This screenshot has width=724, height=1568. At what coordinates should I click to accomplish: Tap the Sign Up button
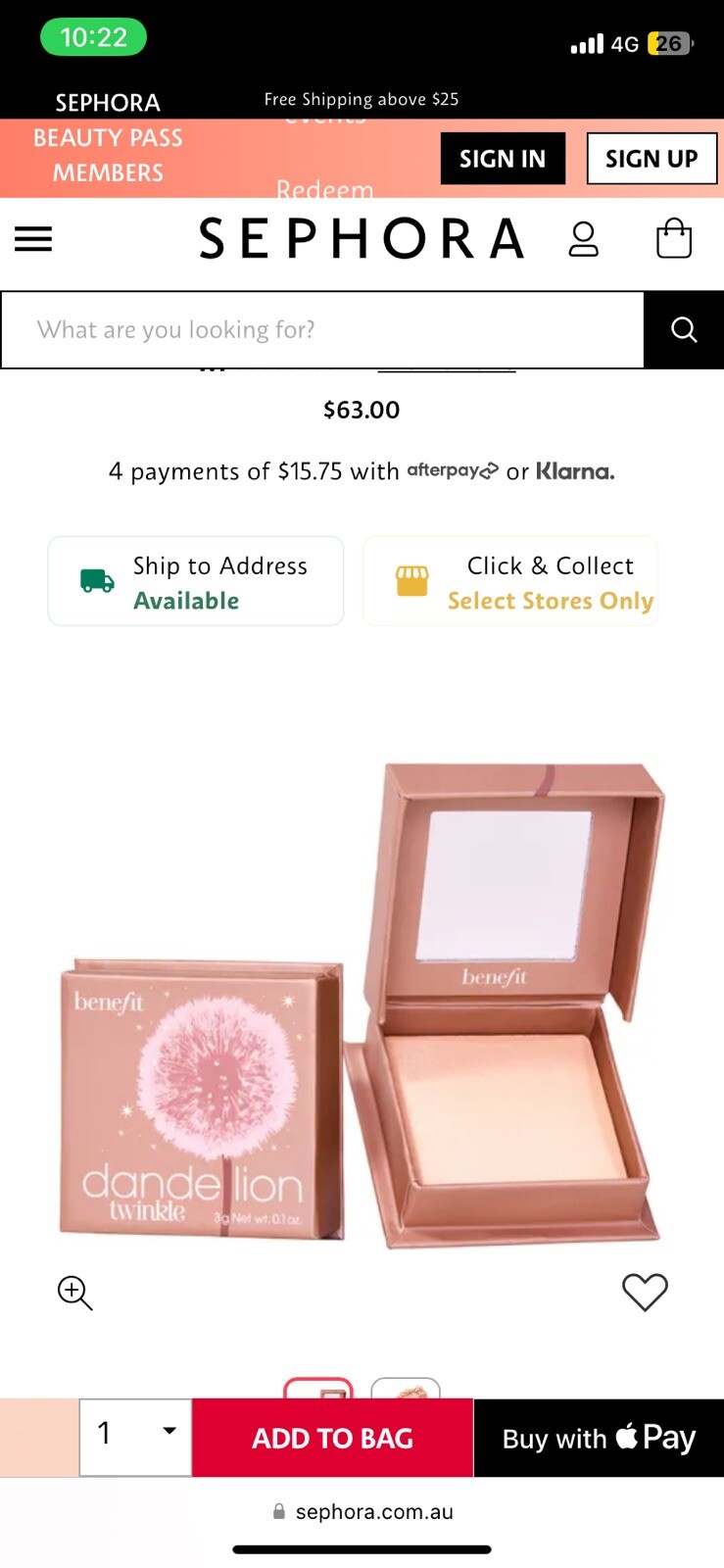tap(652, 159)
